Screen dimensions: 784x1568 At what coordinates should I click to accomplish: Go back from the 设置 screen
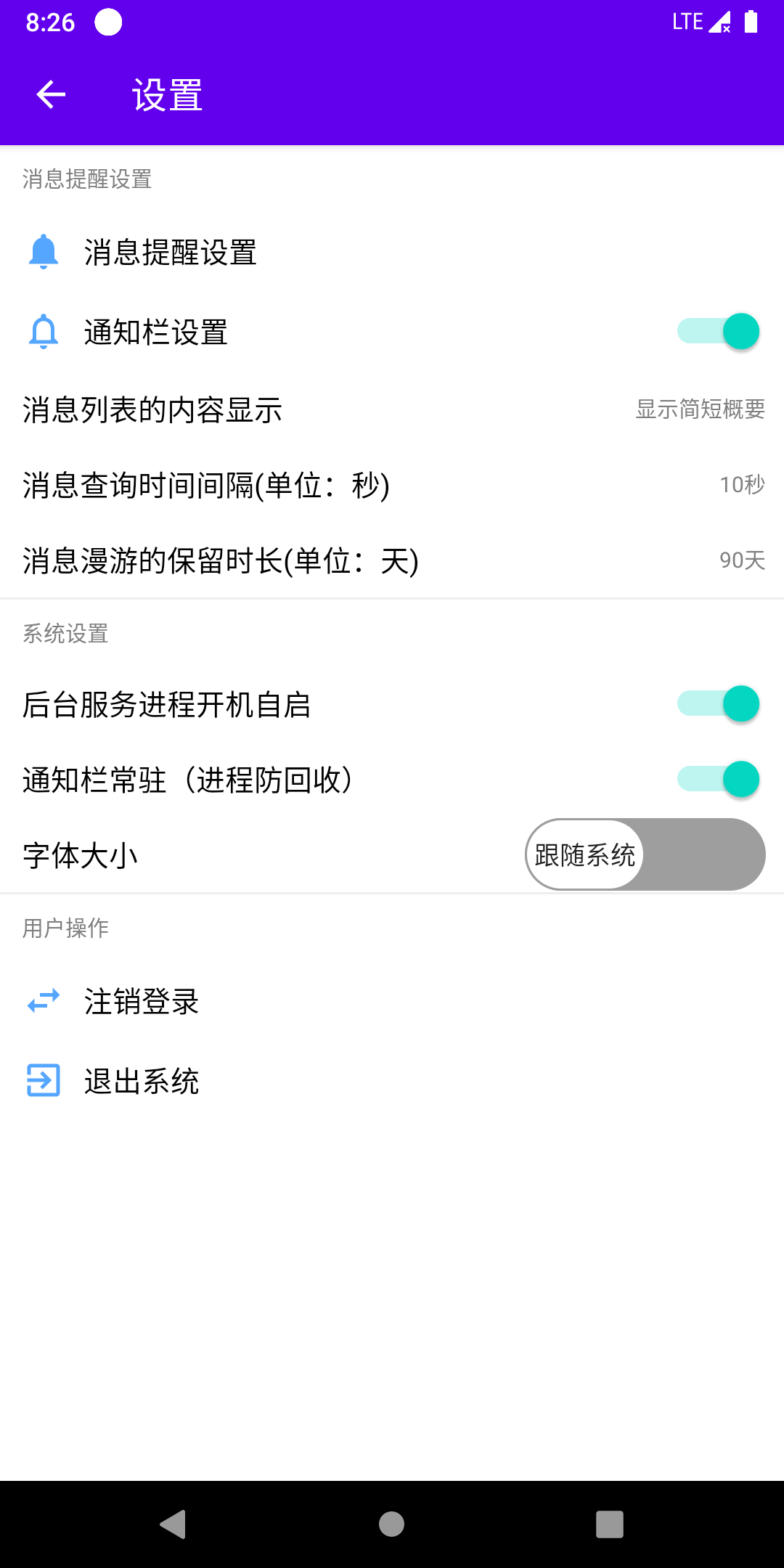pos(51,94)
